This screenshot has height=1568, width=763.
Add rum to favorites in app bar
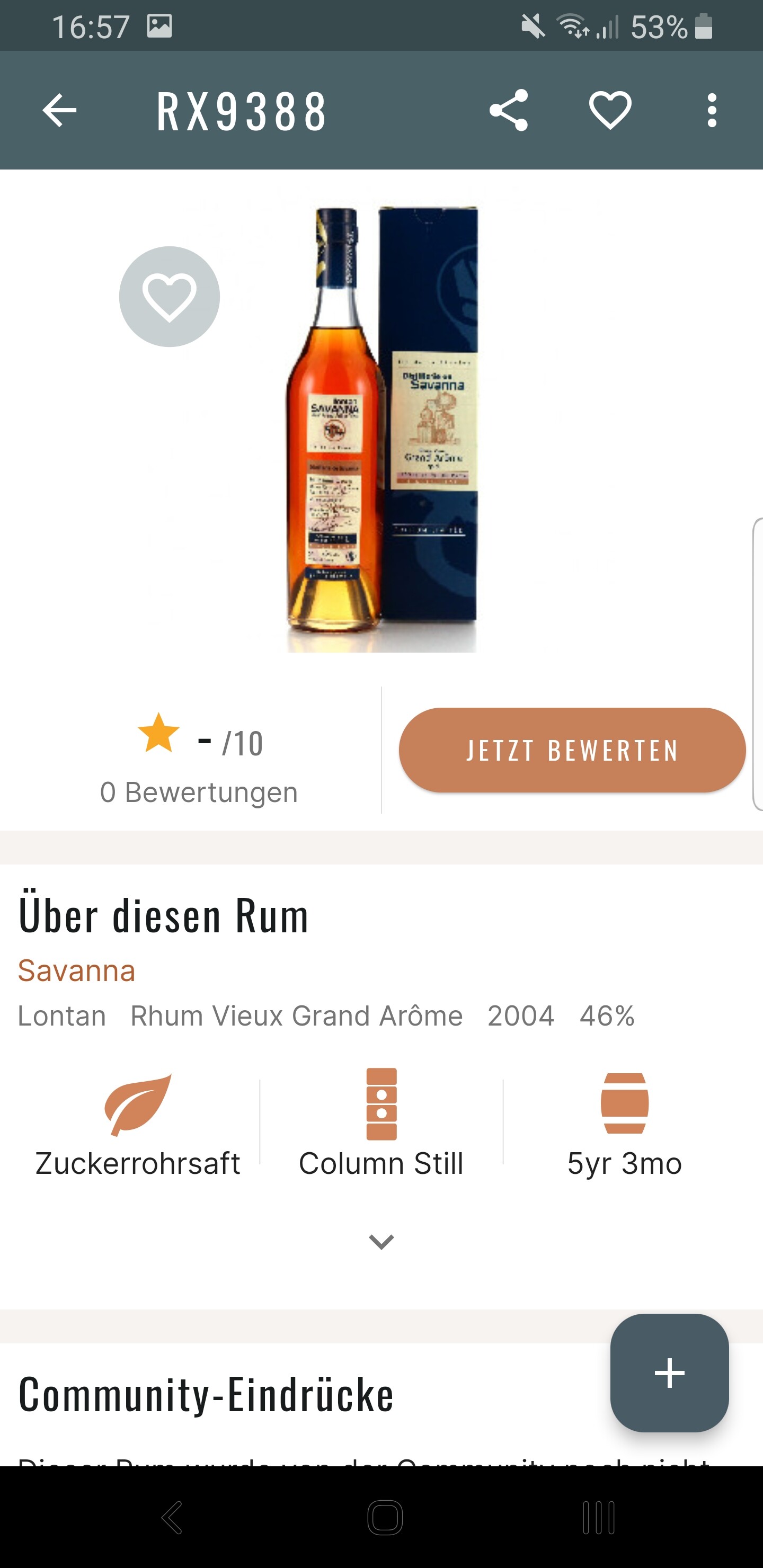[609, 110]
